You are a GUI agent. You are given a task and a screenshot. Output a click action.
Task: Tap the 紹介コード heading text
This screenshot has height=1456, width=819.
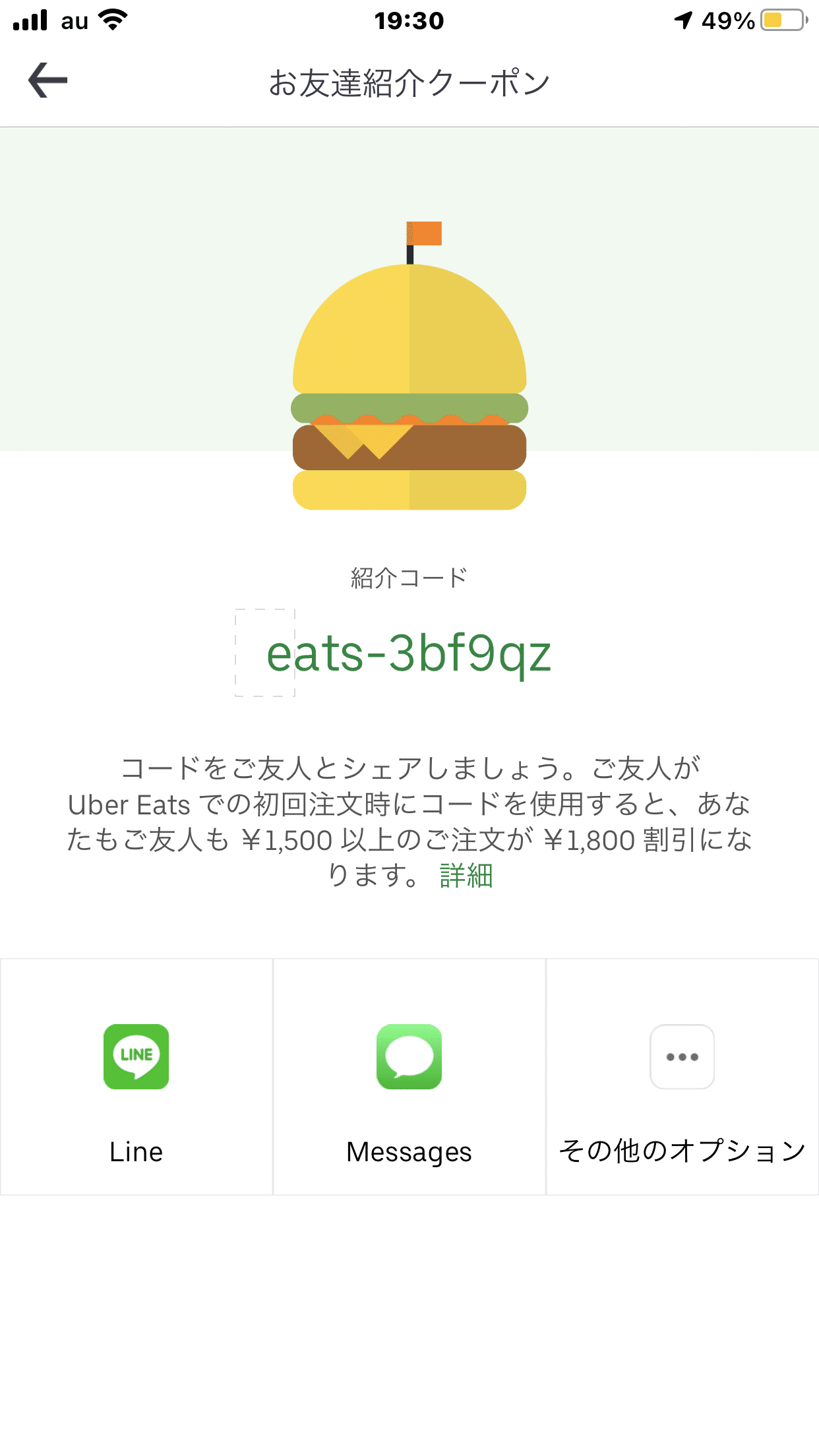point(409,574)
